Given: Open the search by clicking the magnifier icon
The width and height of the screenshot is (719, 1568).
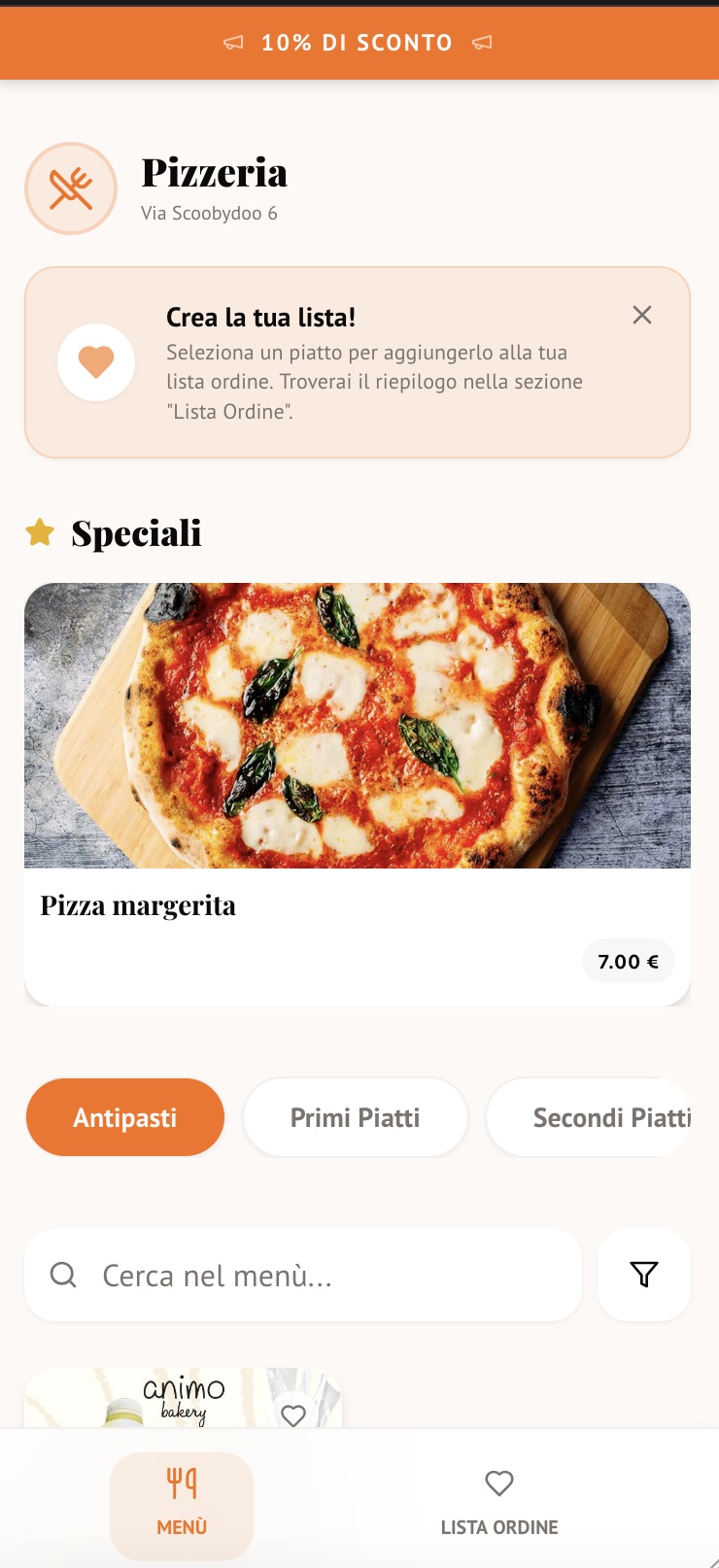Looking at the screenshot, I should (63, 1275).
